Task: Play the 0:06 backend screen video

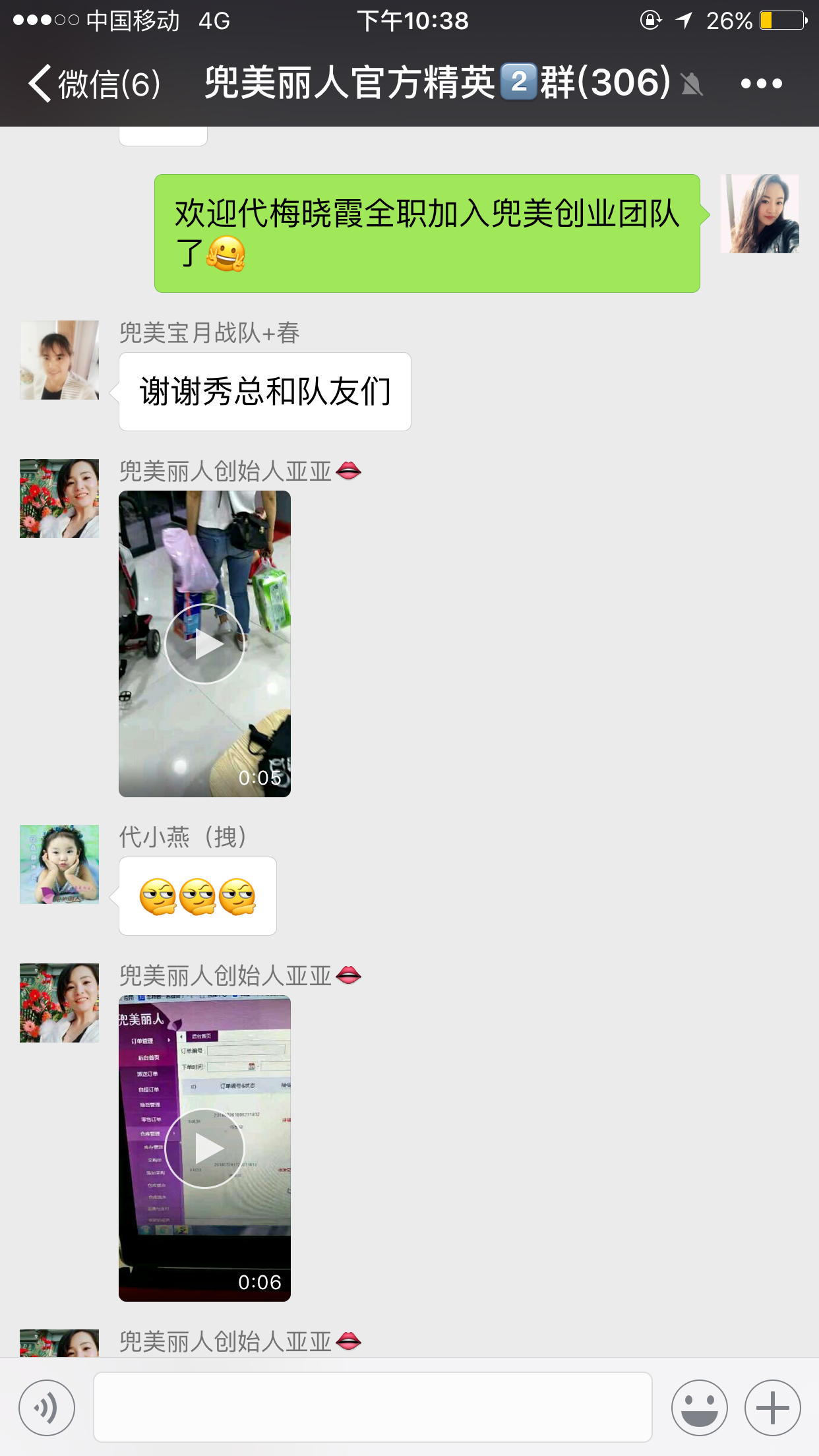Action: pos(204,1148)
